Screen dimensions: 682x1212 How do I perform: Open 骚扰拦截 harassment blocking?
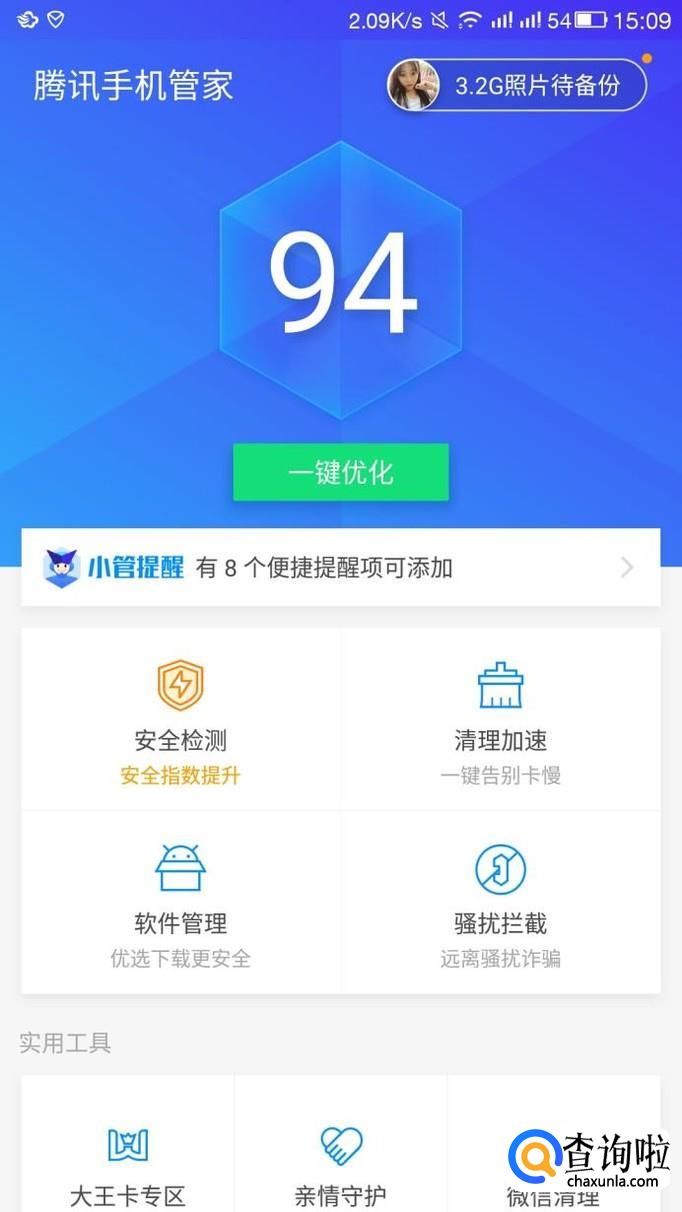[500, 902]
